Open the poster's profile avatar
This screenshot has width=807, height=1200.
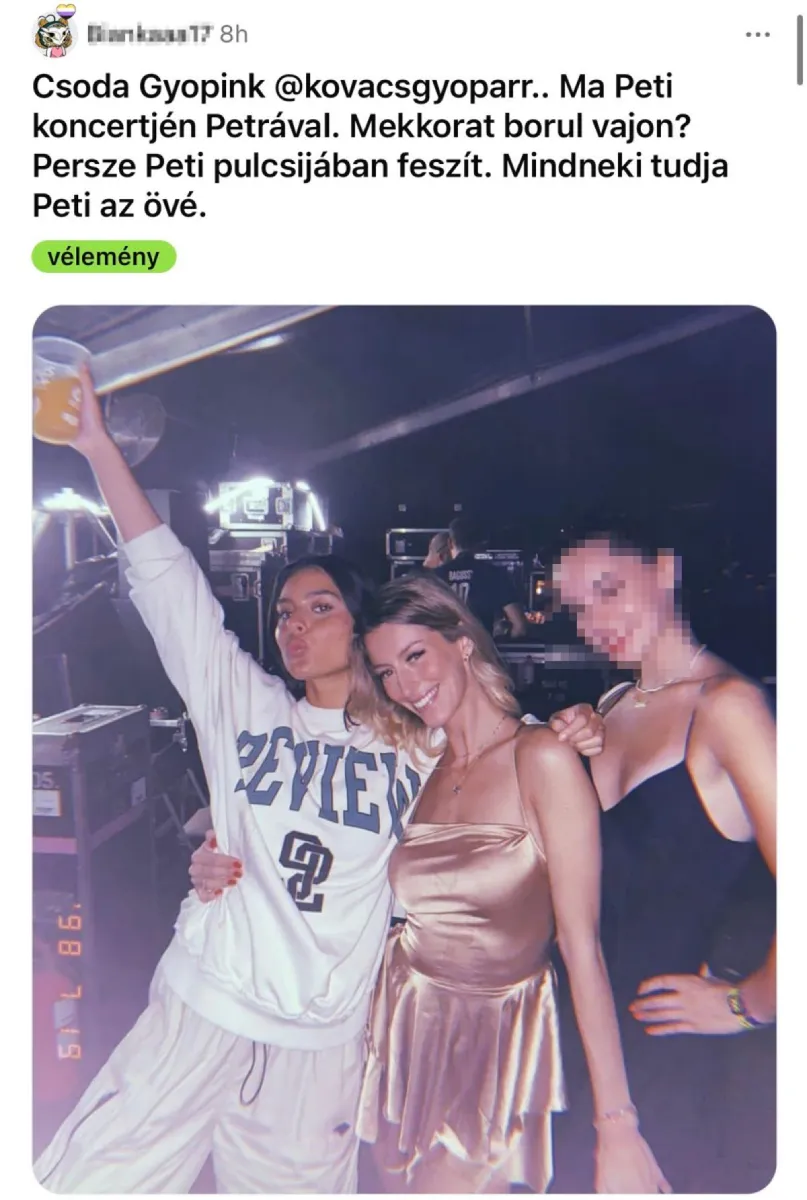[54, 34]
